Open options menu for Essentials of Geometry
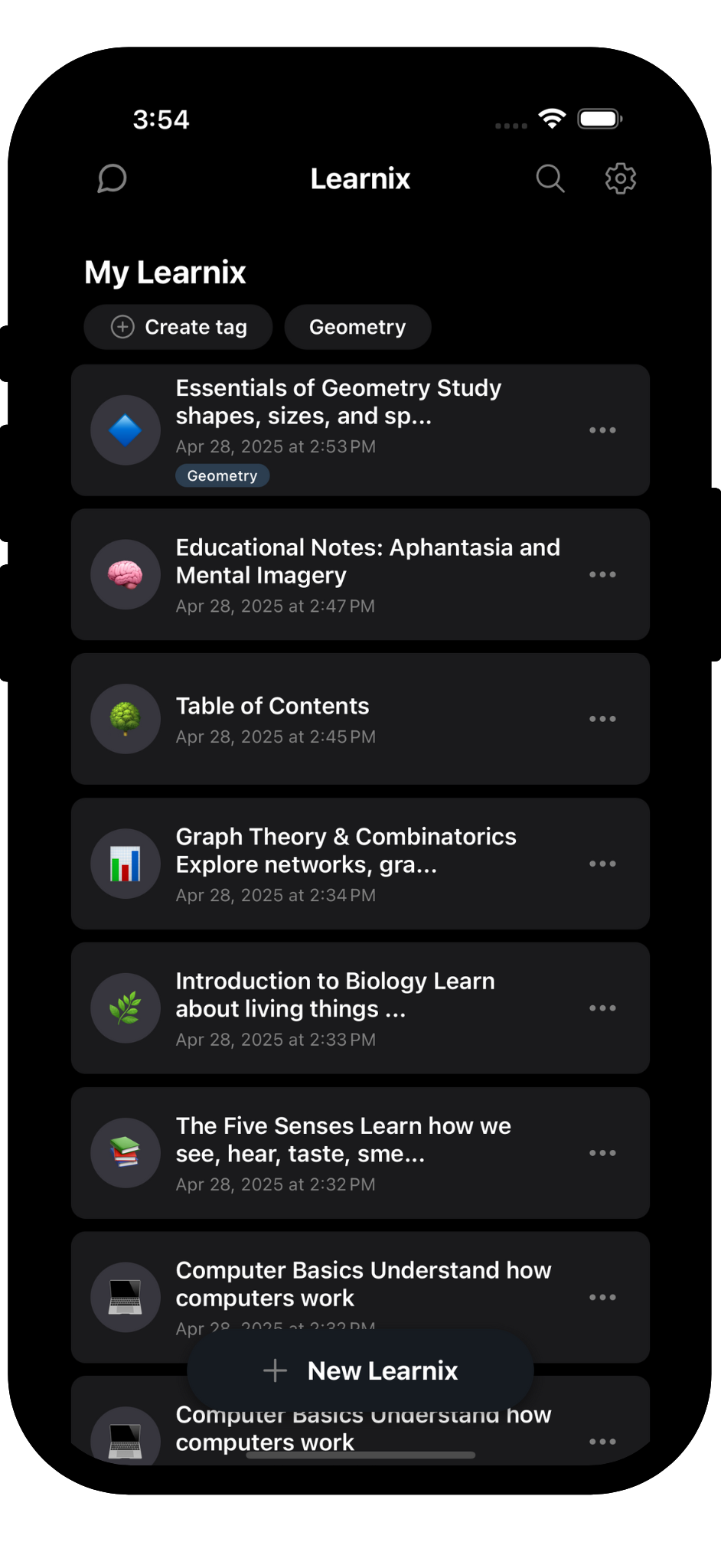The width and height of the screenshot is (721, 1568). (602, 430)
